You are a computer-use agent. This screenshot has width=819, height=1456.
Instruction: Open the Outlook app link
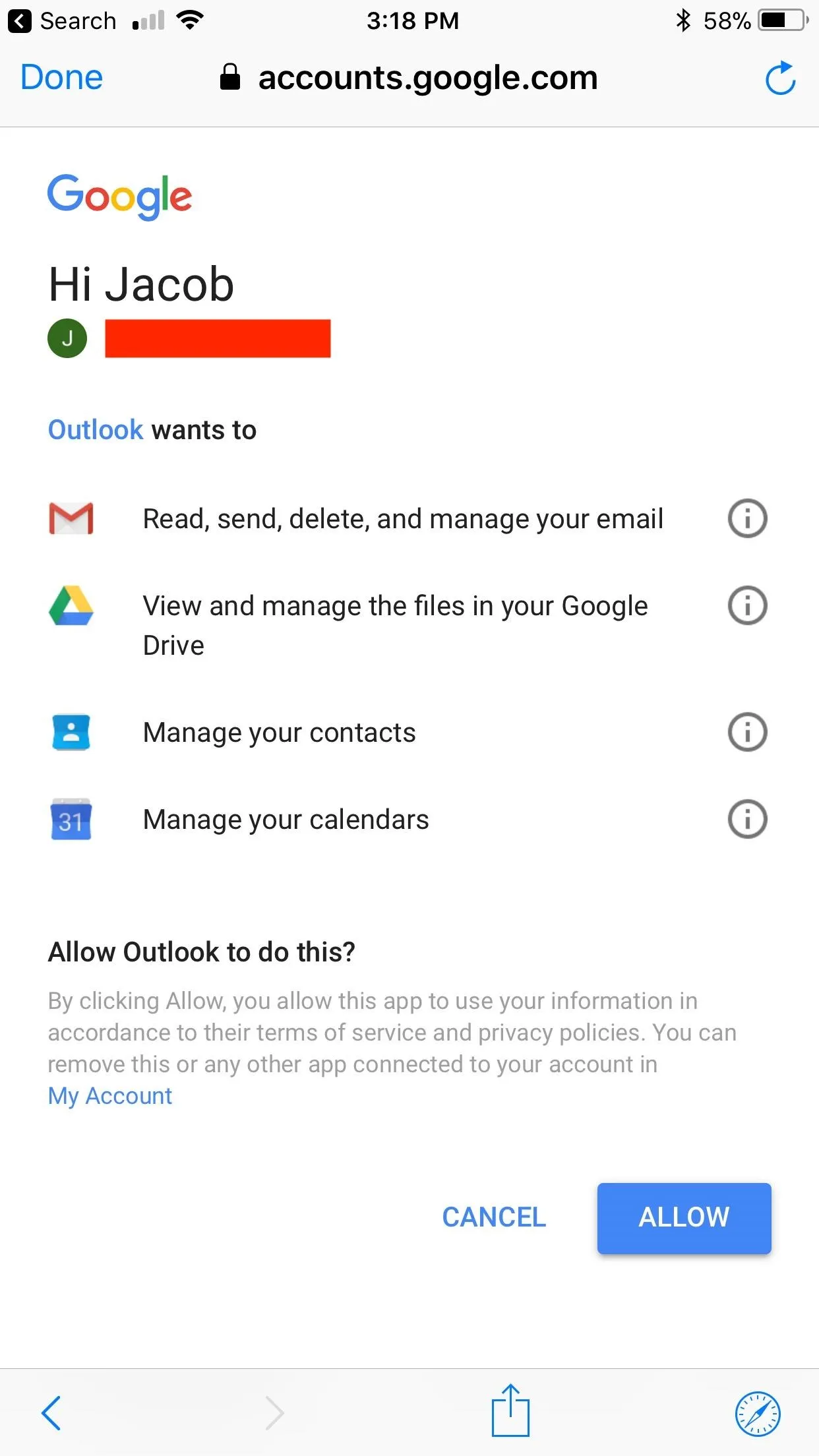coord(96,430)
